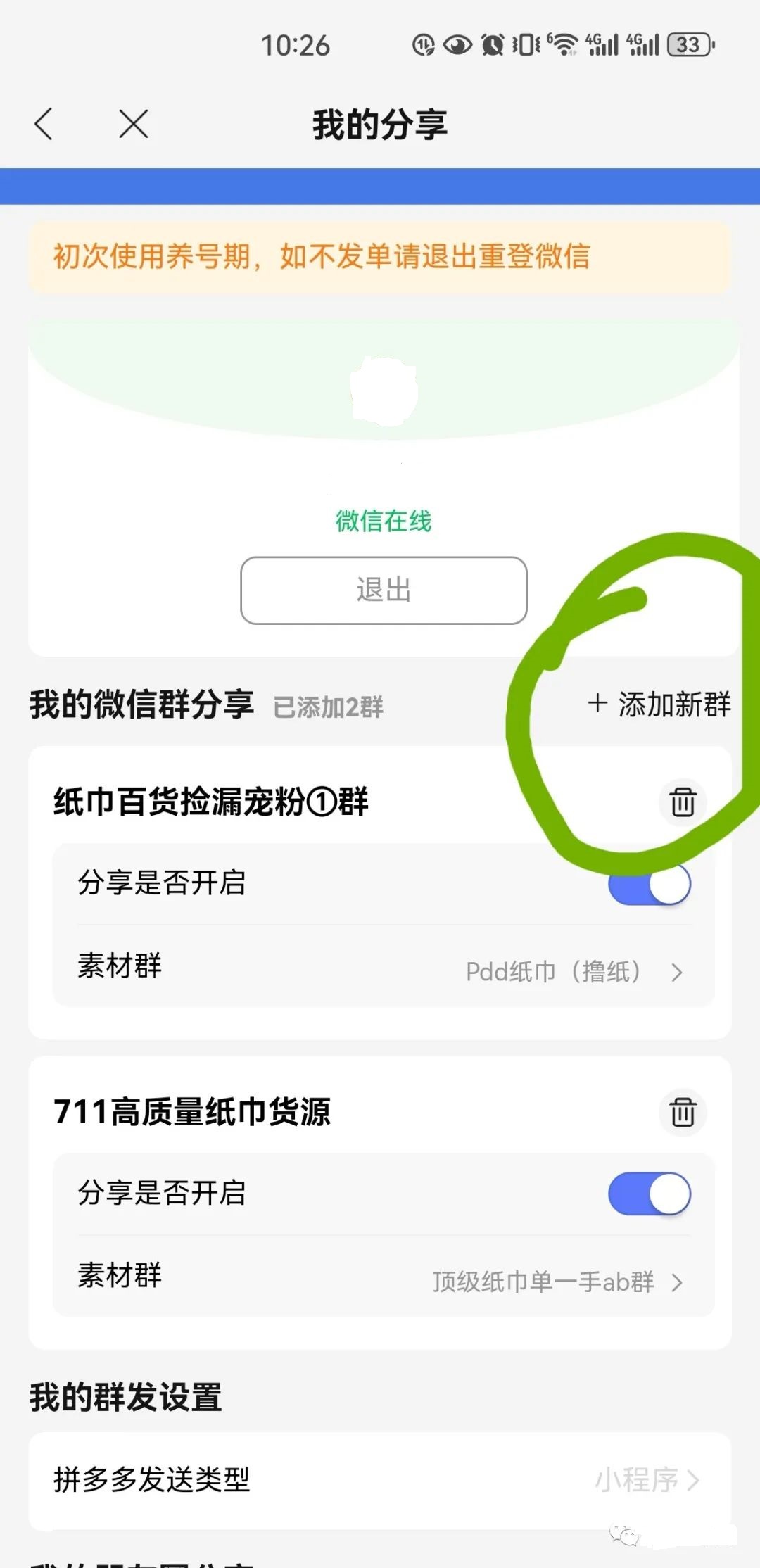
Task: Toggle sharing for 纸巾百货捡漏宠粉①群
Action: (650, 884)
